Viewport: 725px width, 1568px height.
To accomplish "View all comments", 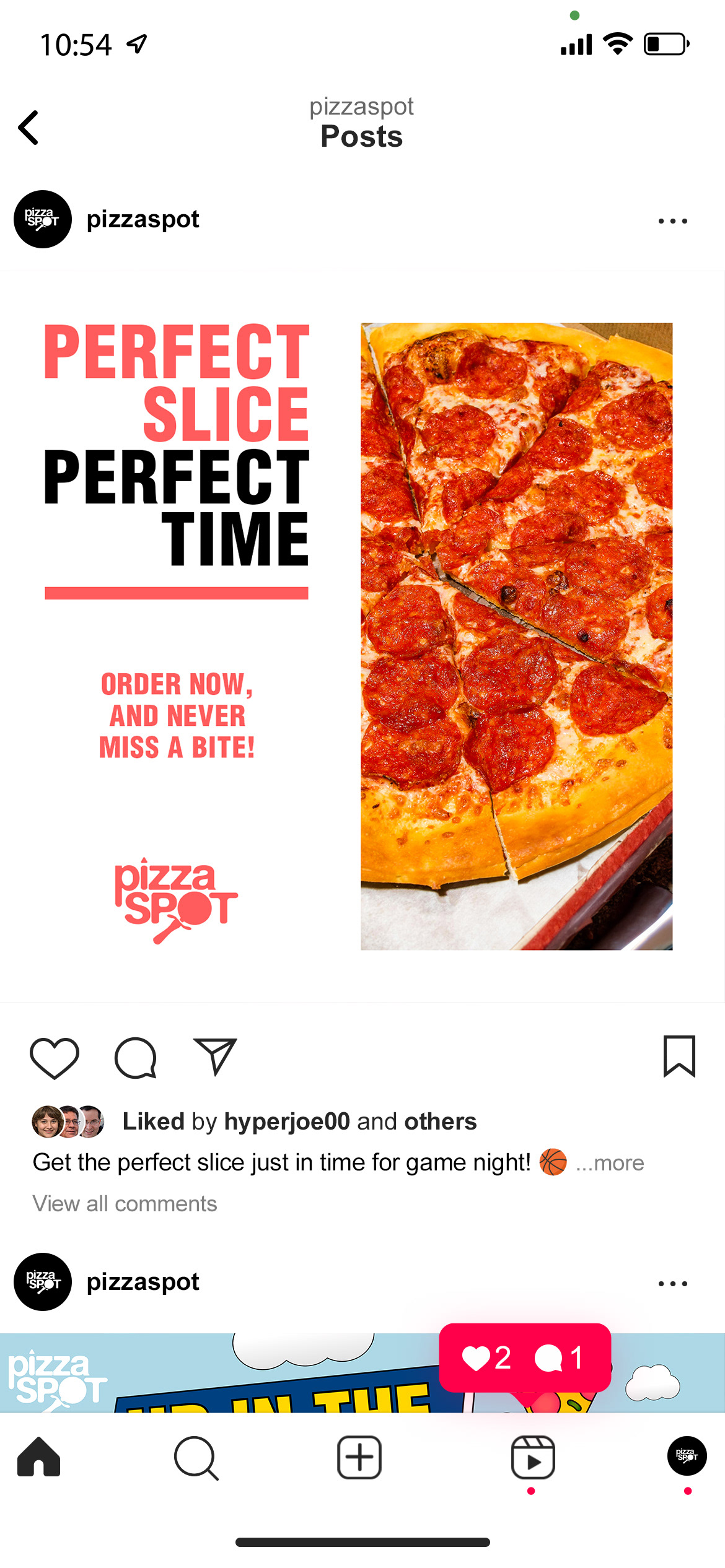I will [125, 1203].
